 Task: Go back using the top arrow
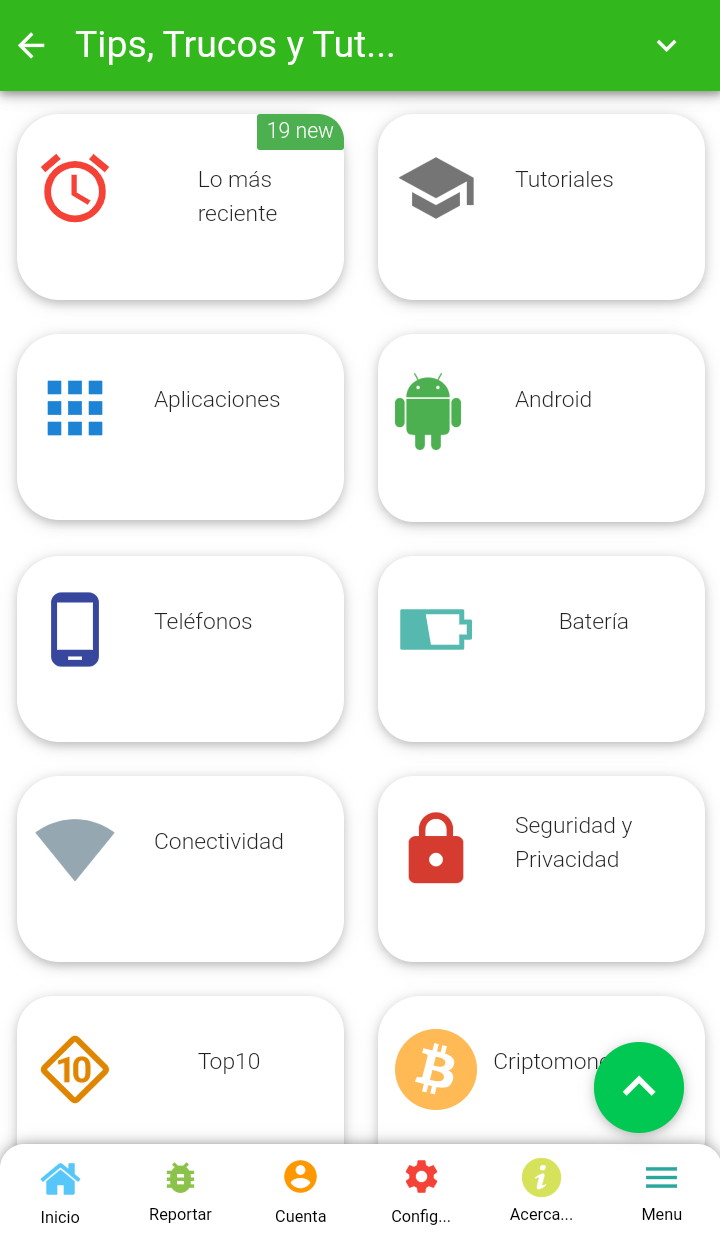pyautogui.click(x=32, y=46)
